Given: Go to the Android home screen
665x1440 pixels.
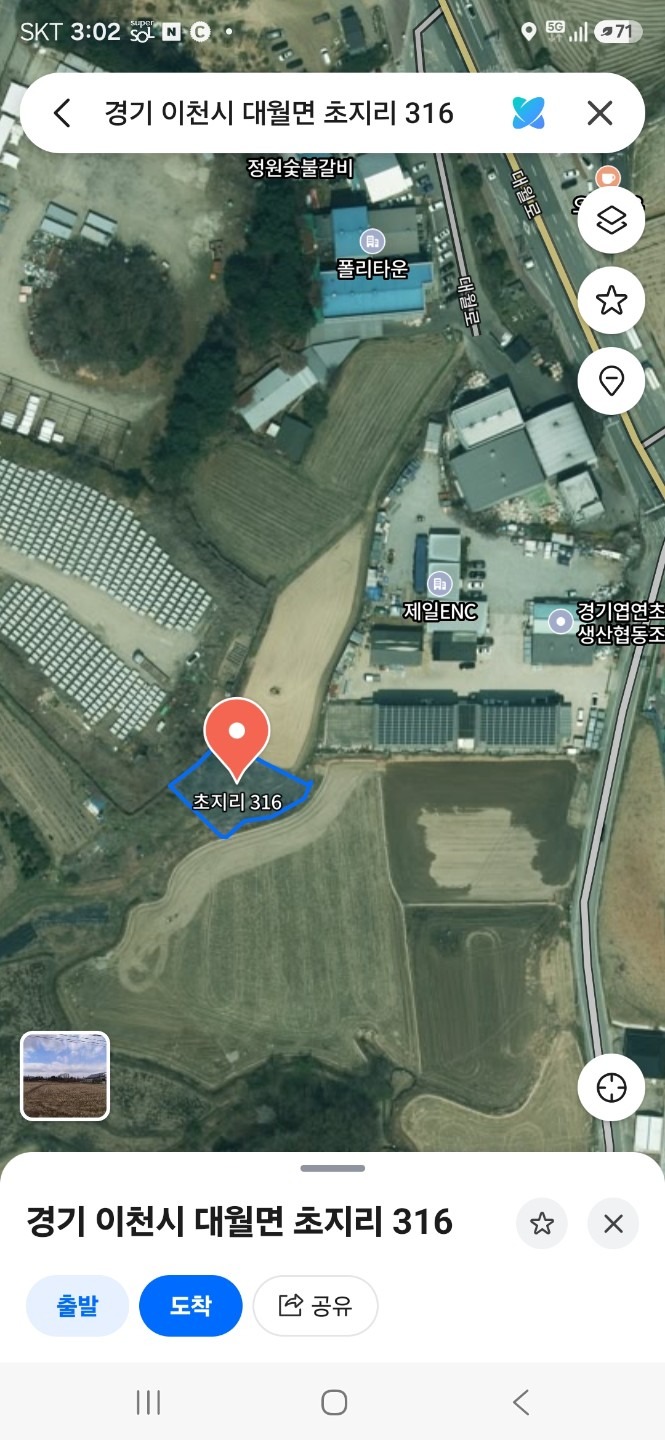Looking at the screenshot, I should (334, 1402).
